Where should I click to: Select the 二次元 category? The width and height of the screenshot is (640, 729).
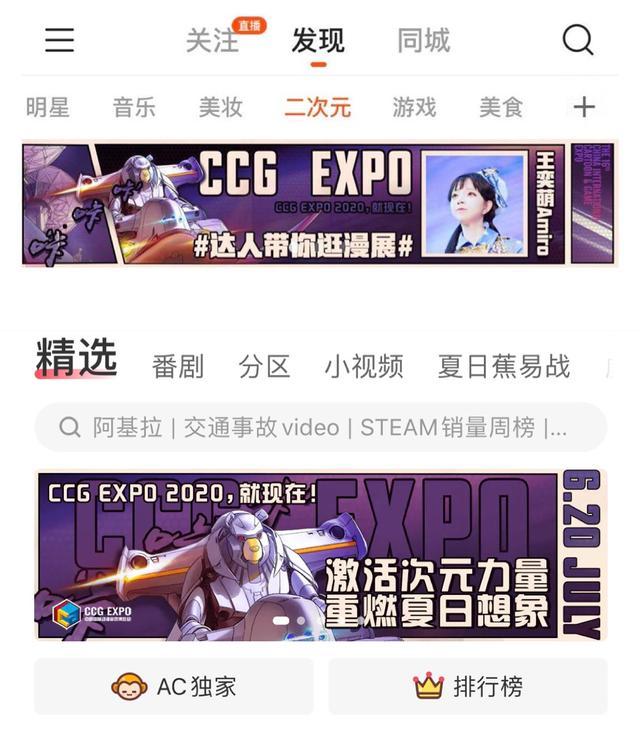pyautogui.click(x=318, y=107)
